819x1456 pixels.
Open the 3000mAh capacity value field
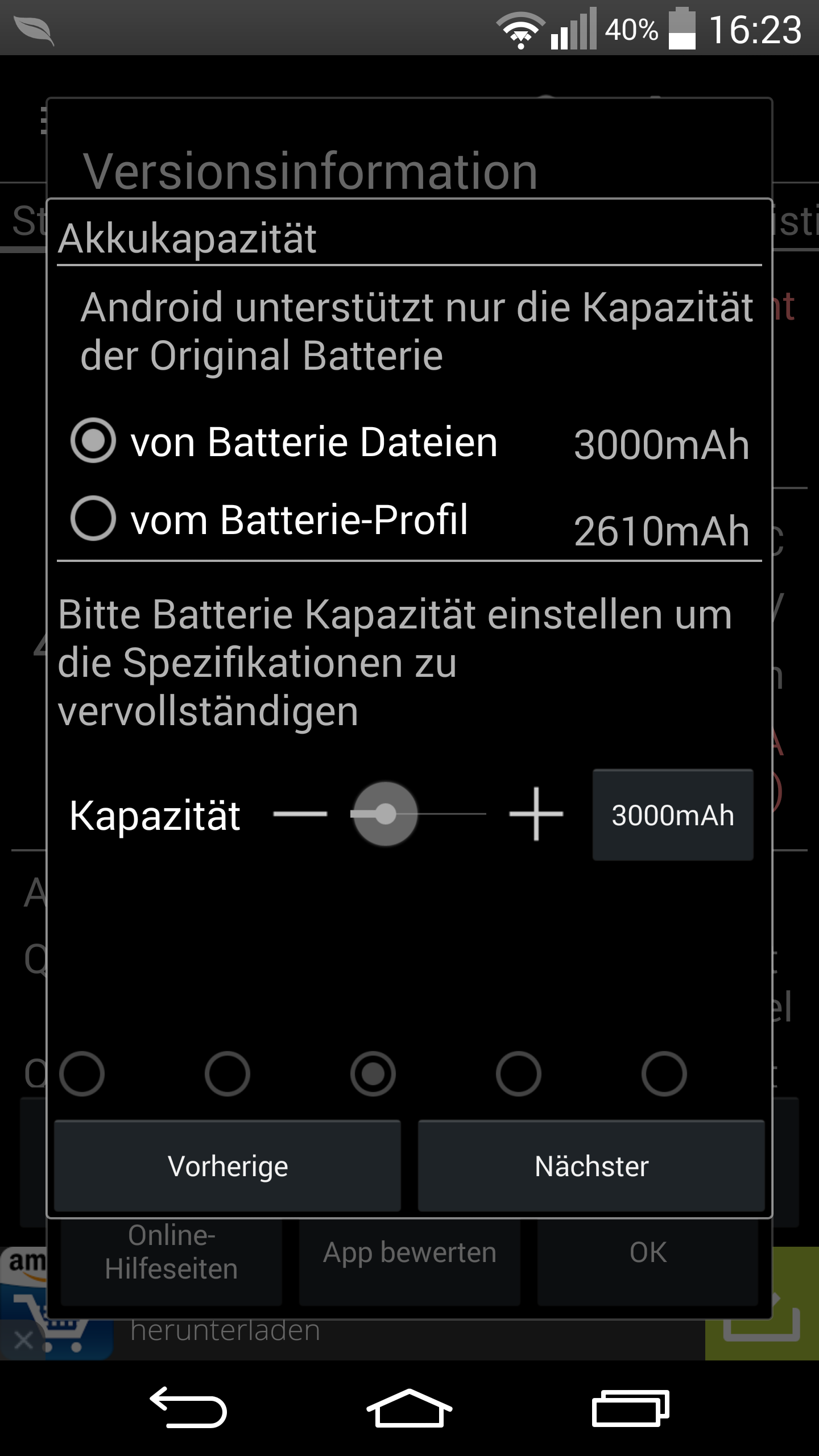[x=673, y=814]
